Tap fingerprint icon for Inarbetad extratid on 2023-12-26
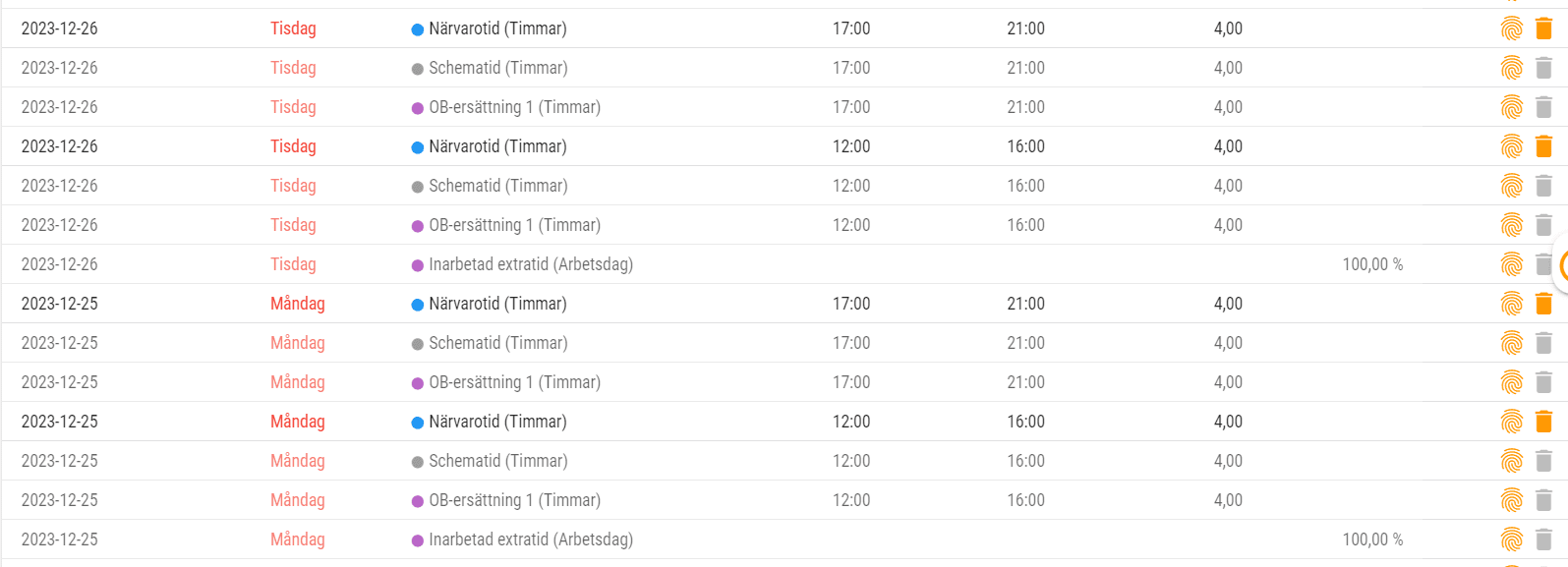 [1511, 264]
